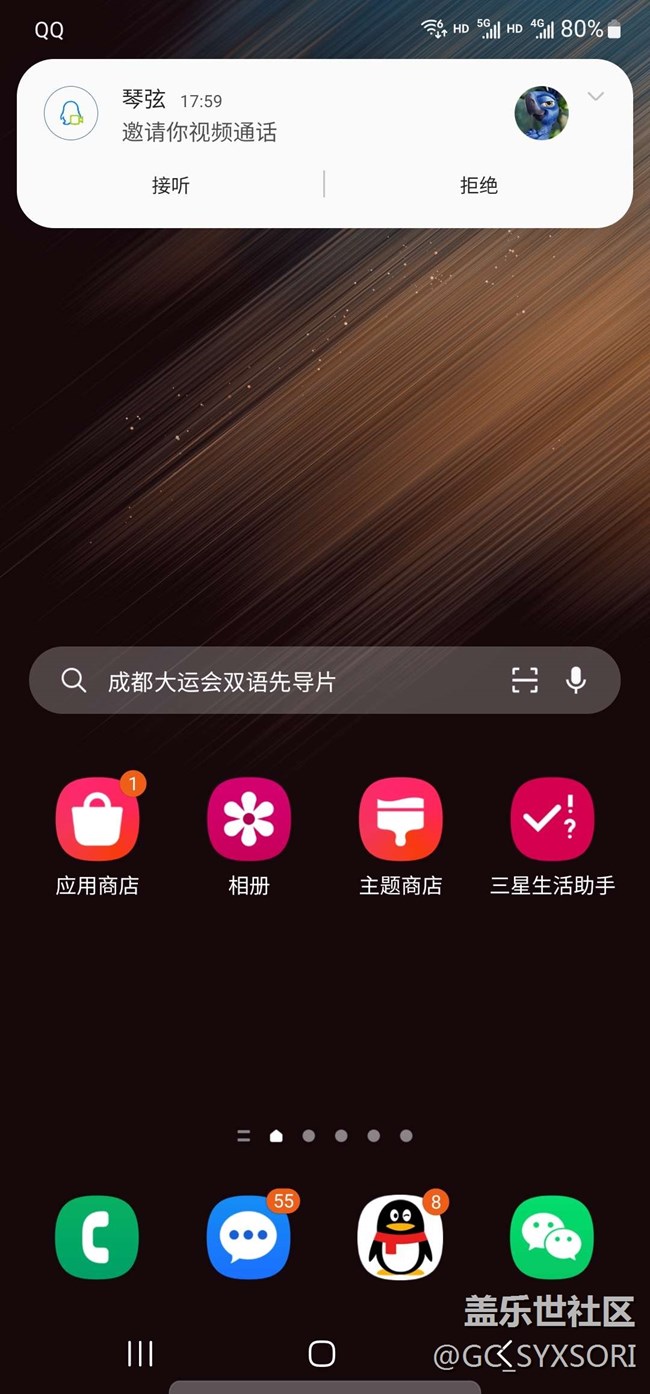Open the 应用商店 app
Image resolution: width=650 pixels, height=1394 pixels.
click(x=97, y=820)
